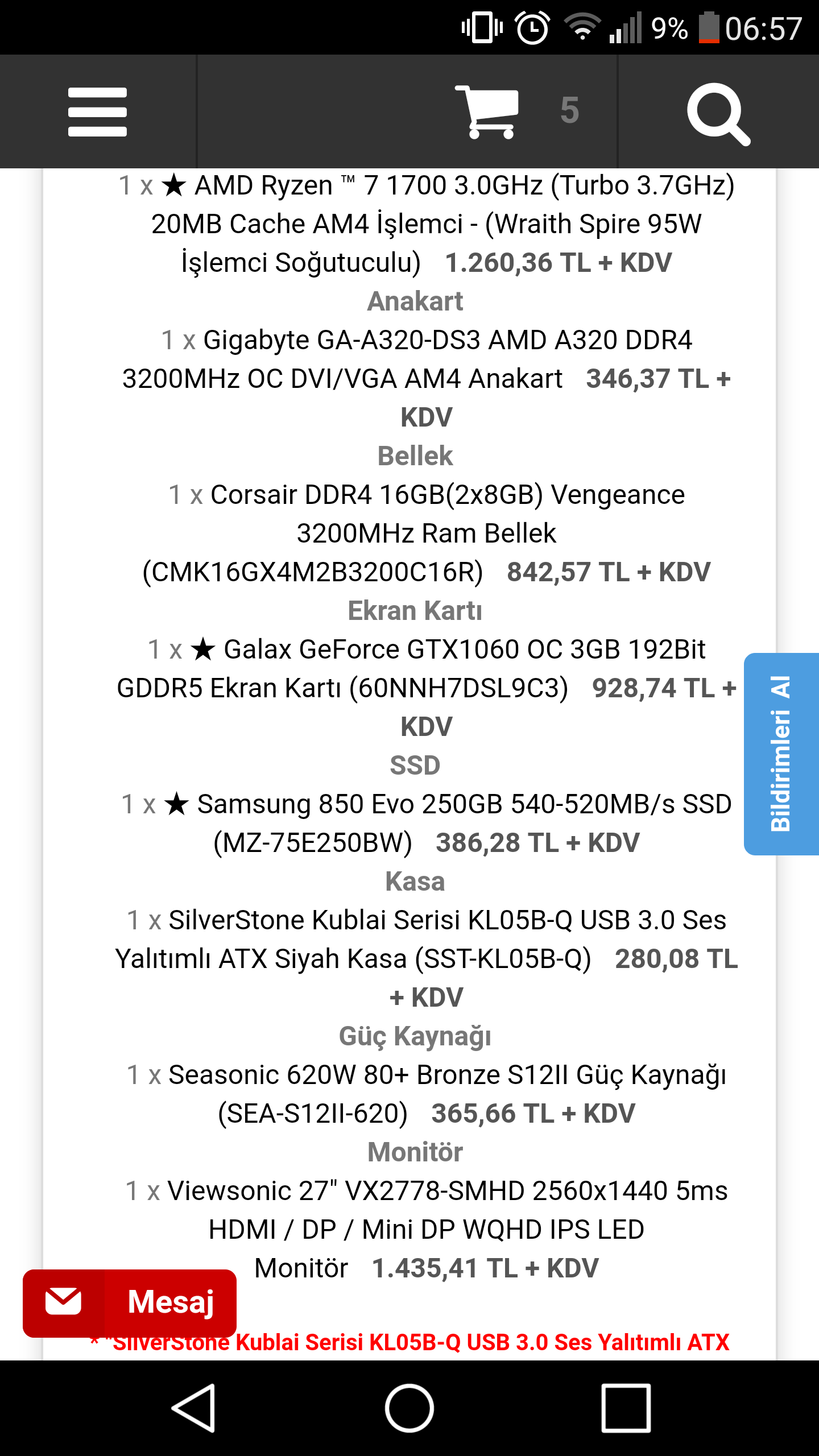Open the hamburger menu
Screen dimensions: 819x1456
tap(97, 111)
